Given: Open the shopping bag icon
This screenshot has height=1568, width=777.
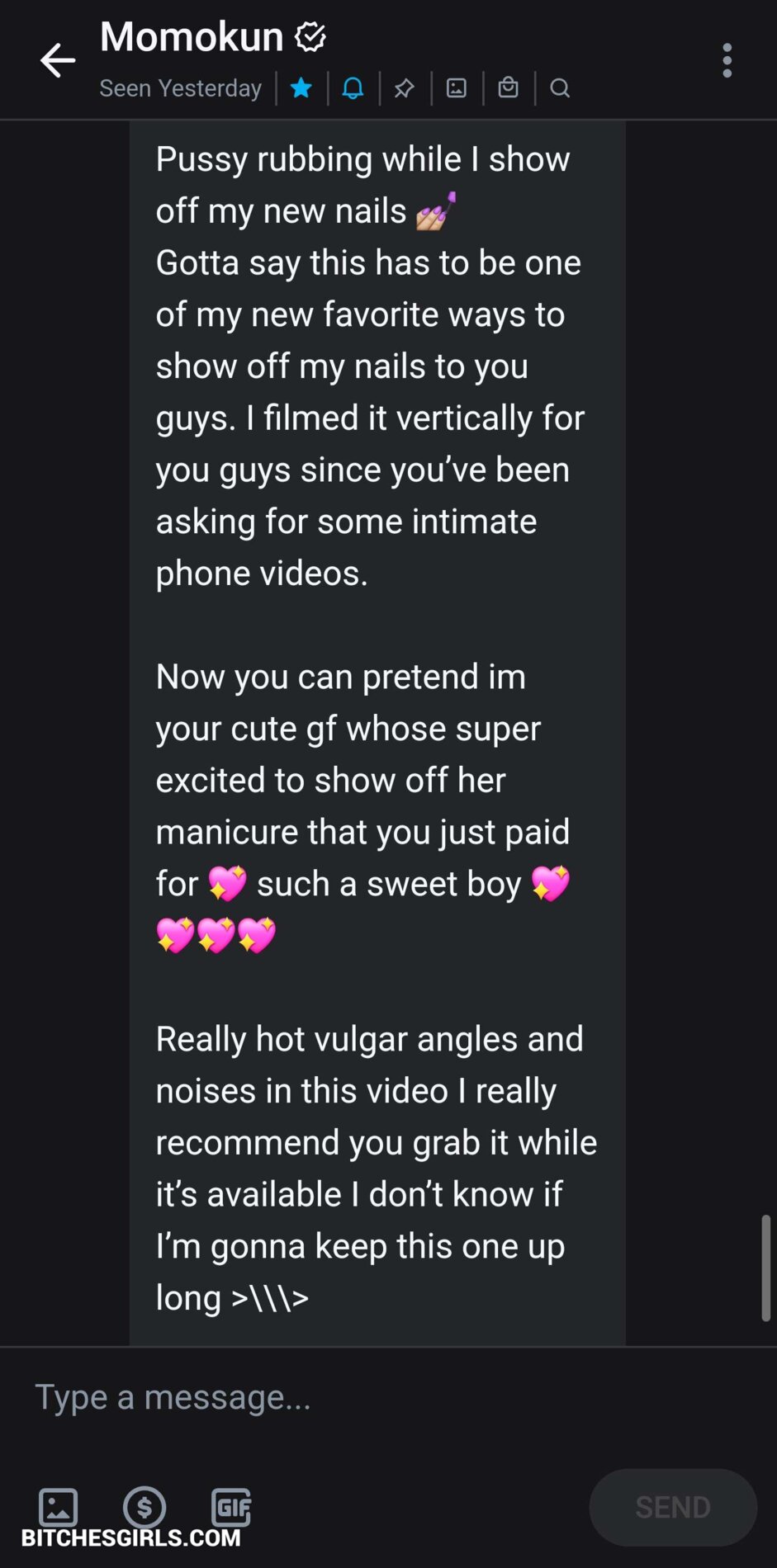Looking at the screenshot, I should pos(509,87).
